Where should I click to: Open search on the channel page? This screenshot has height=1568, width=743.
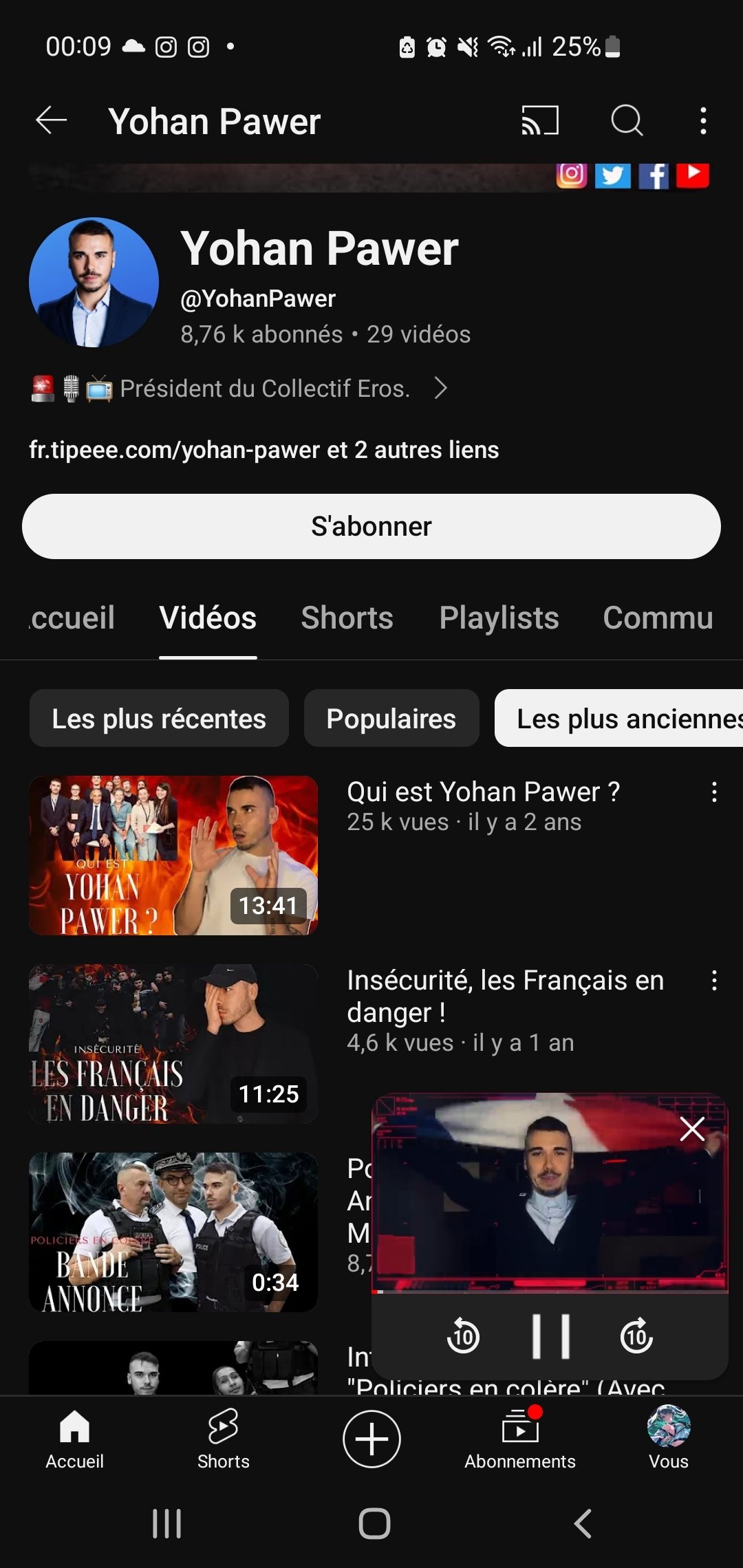tap(627, 121)
